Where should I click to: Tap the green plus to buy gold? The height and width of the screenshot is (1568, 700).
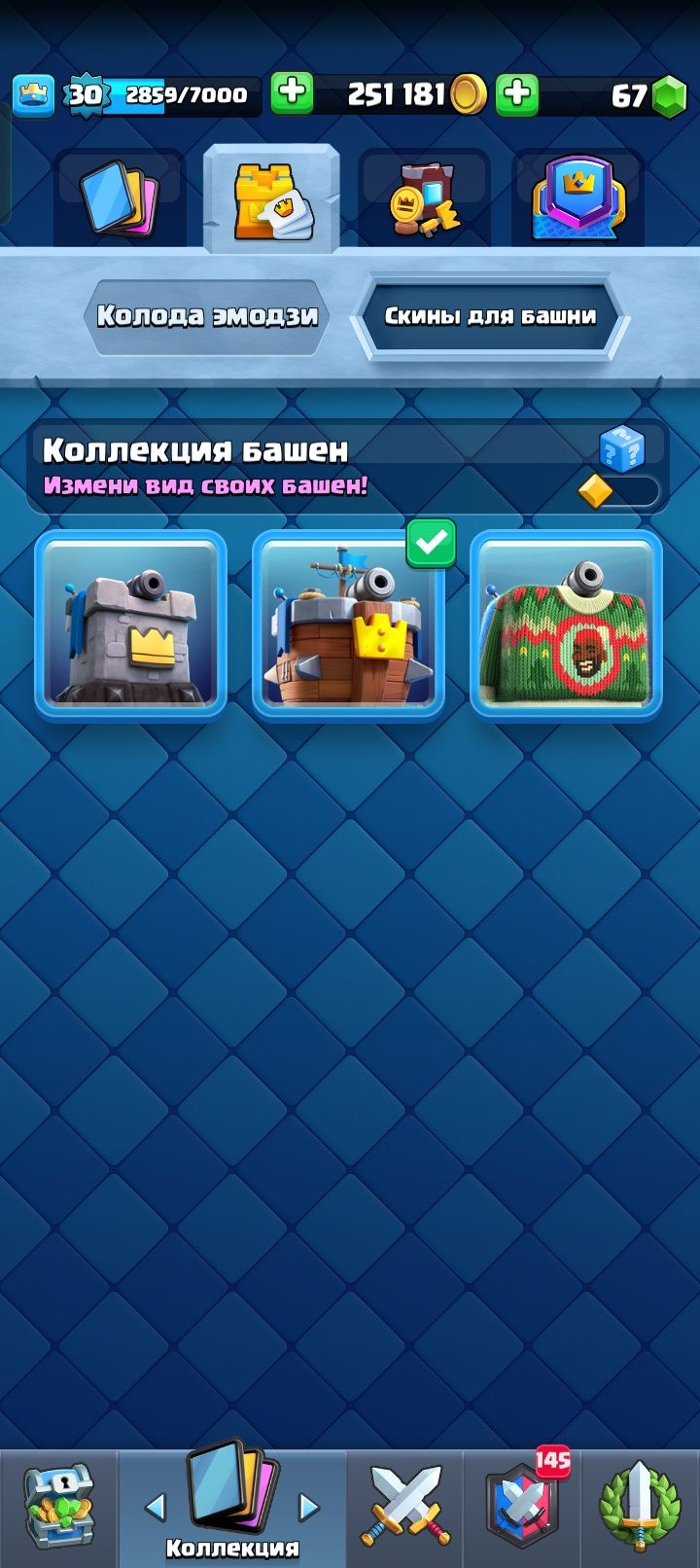(291, 94)
